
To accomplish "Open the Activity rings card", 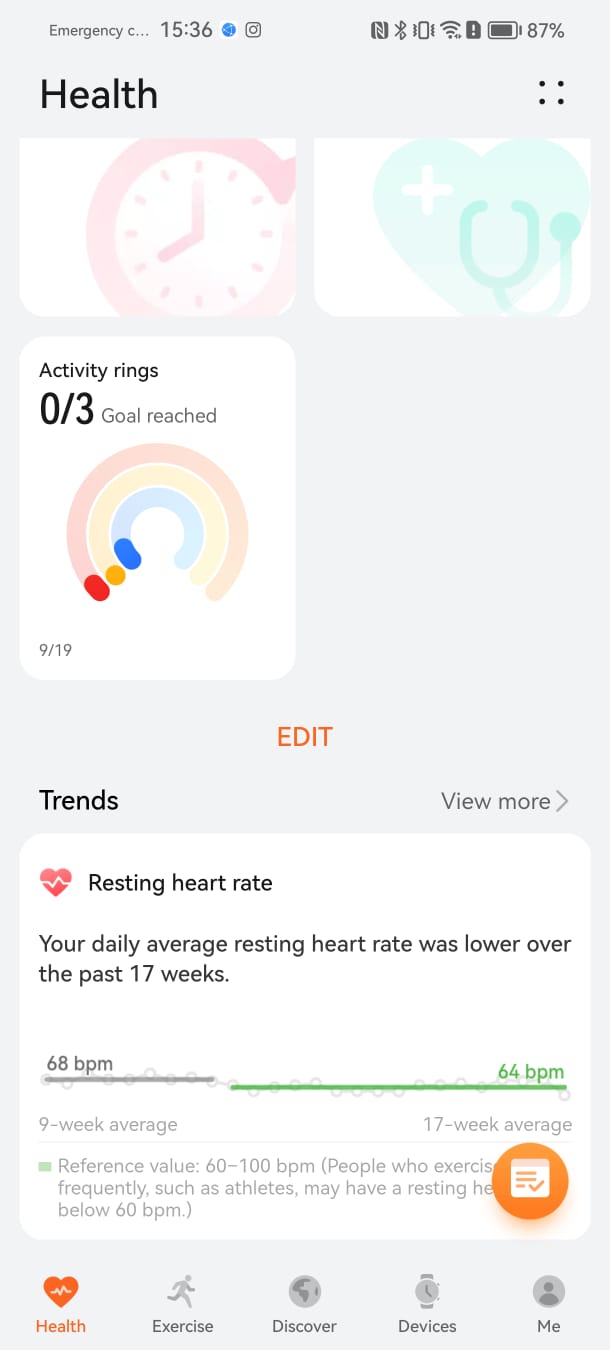I will pyautogui.click(x=157, y=508).
